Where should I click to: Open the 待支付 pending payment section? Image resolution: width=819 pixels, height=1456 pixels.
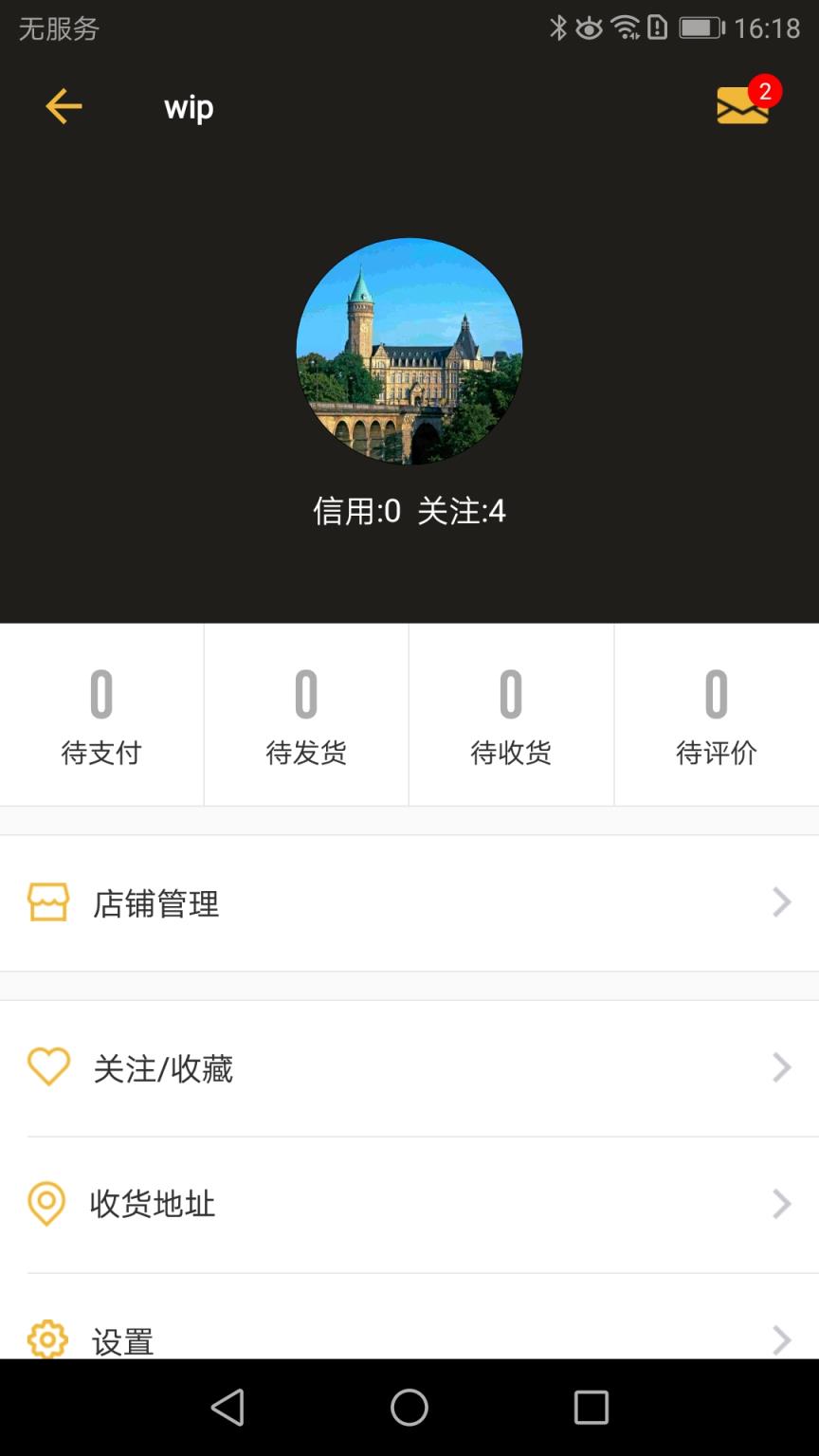point(100,715)
